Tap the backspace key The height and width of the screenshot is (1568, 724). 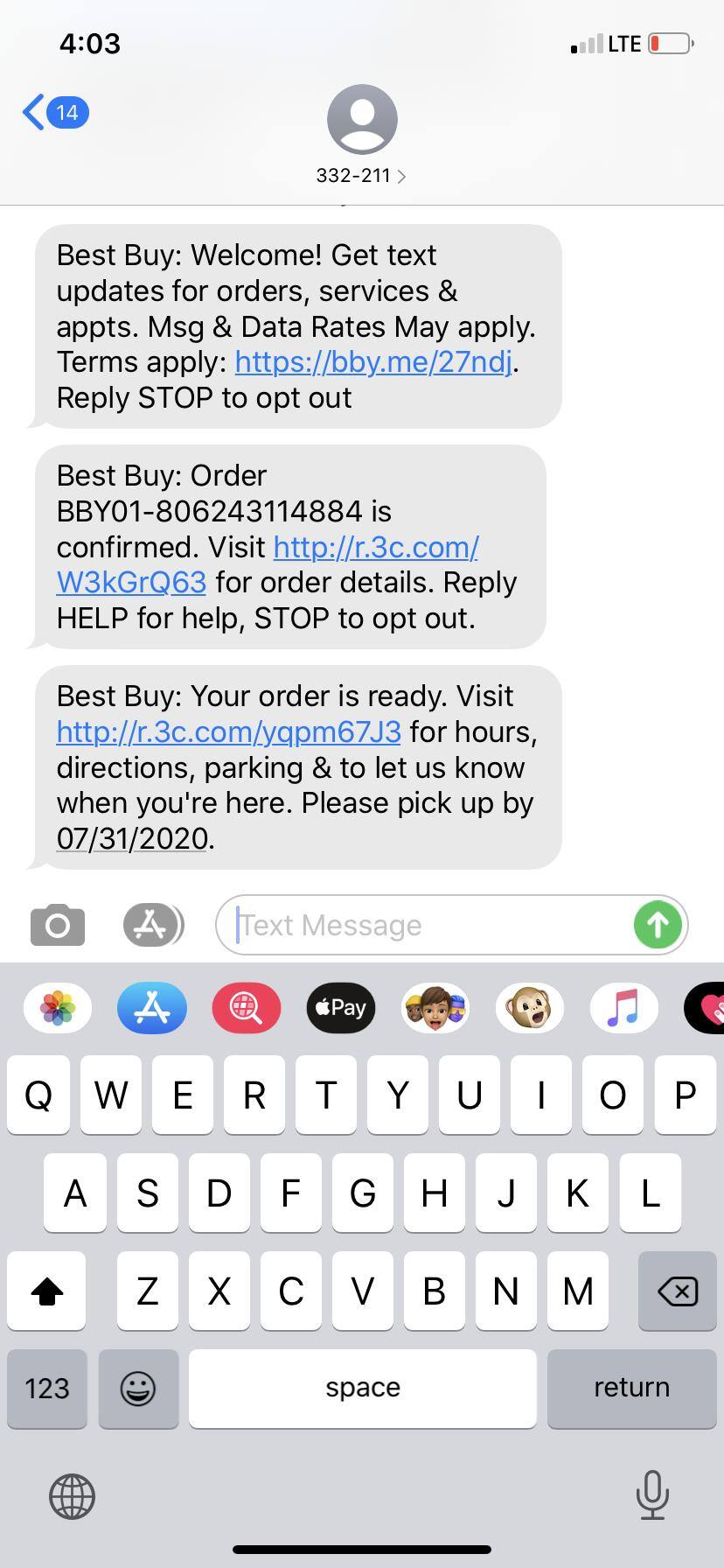tap(676, 1291)
